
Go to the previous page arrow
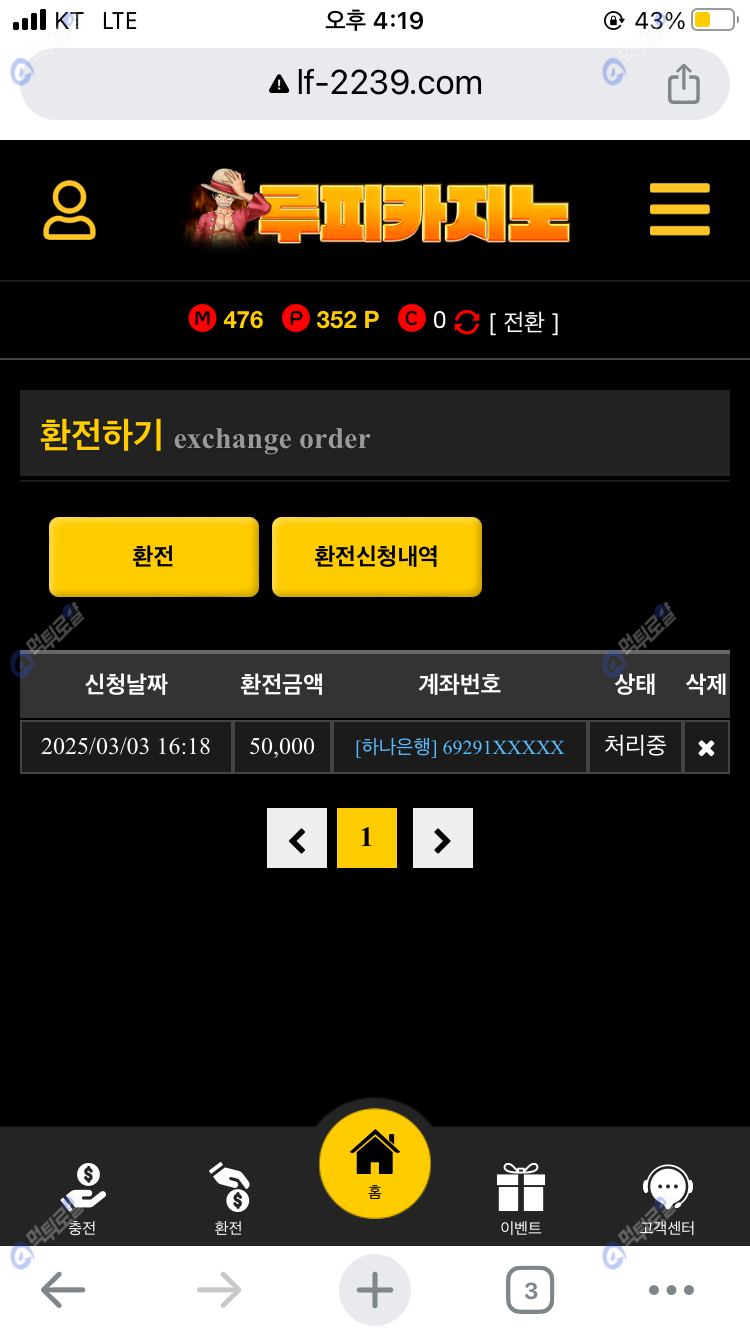click(297, 838)
